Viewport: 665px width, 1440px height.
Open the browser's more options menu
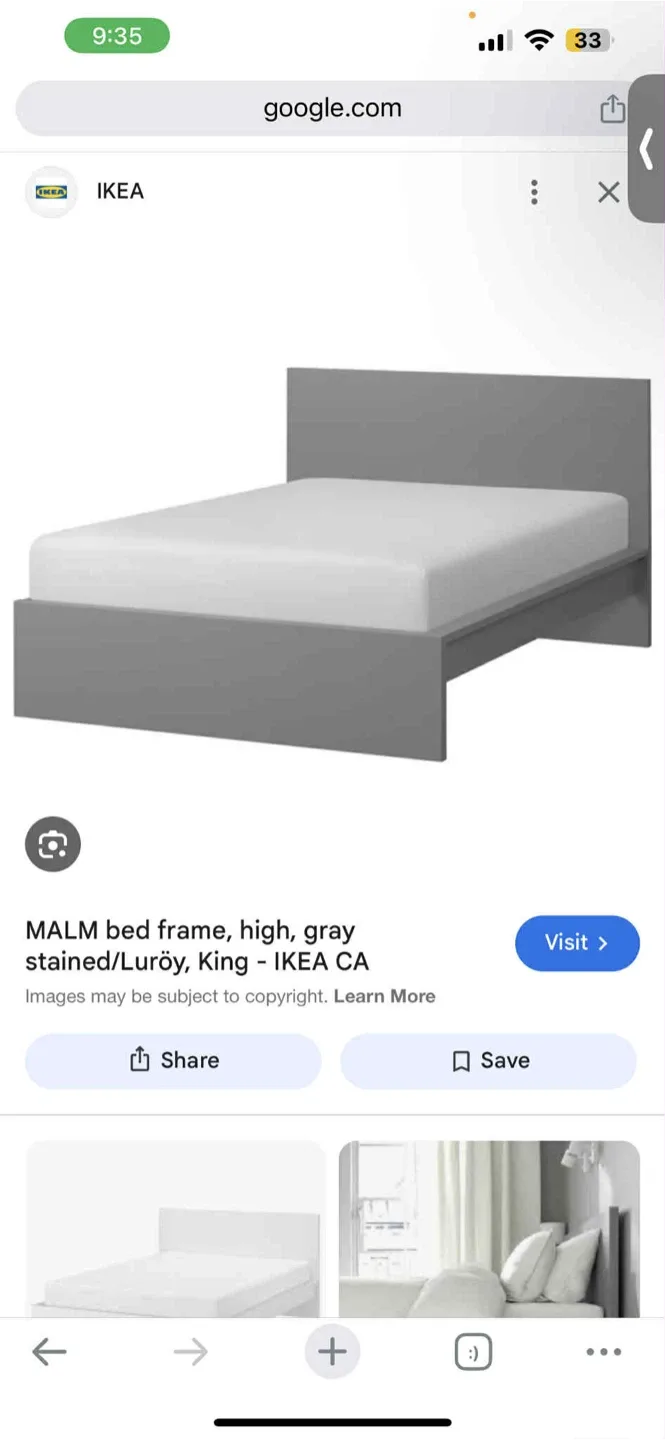click(603, 1353)
